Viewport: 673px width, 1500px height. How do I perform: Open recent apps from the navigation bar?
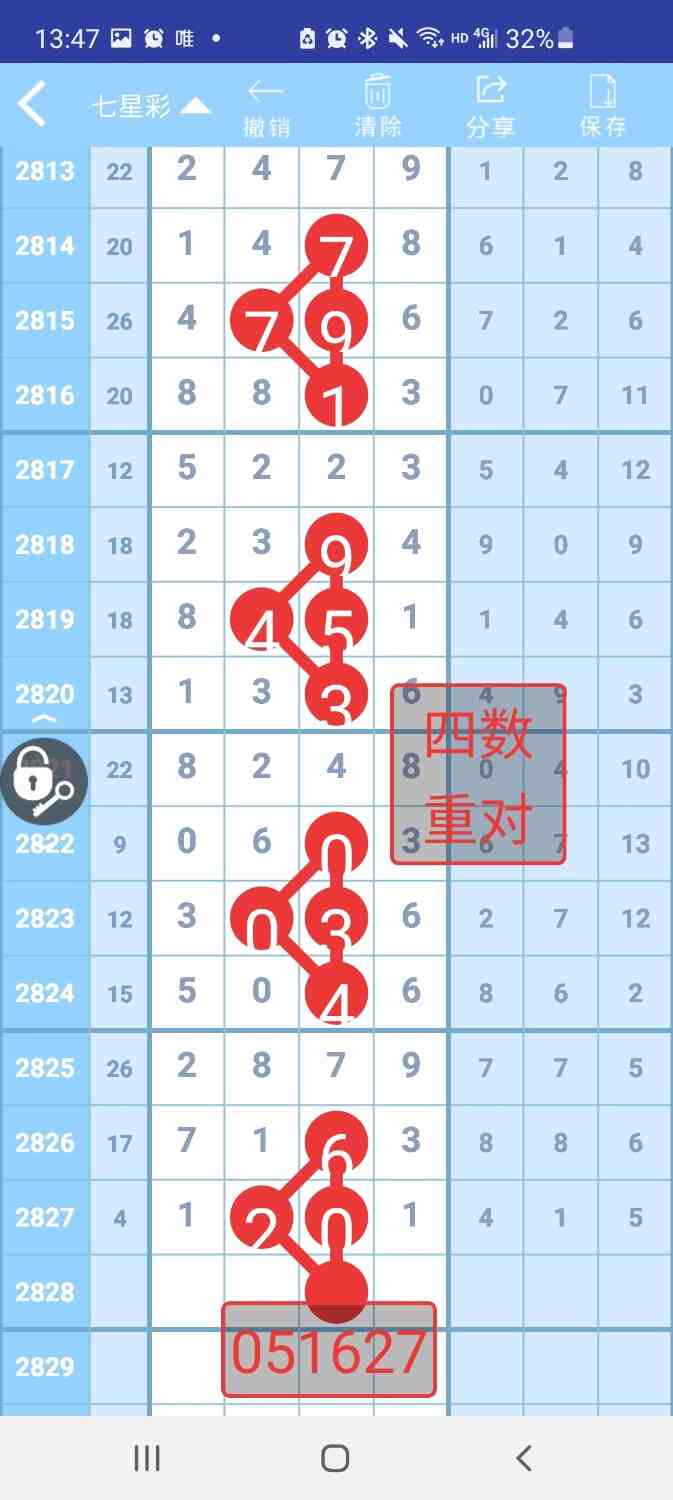pos(147,1458)
